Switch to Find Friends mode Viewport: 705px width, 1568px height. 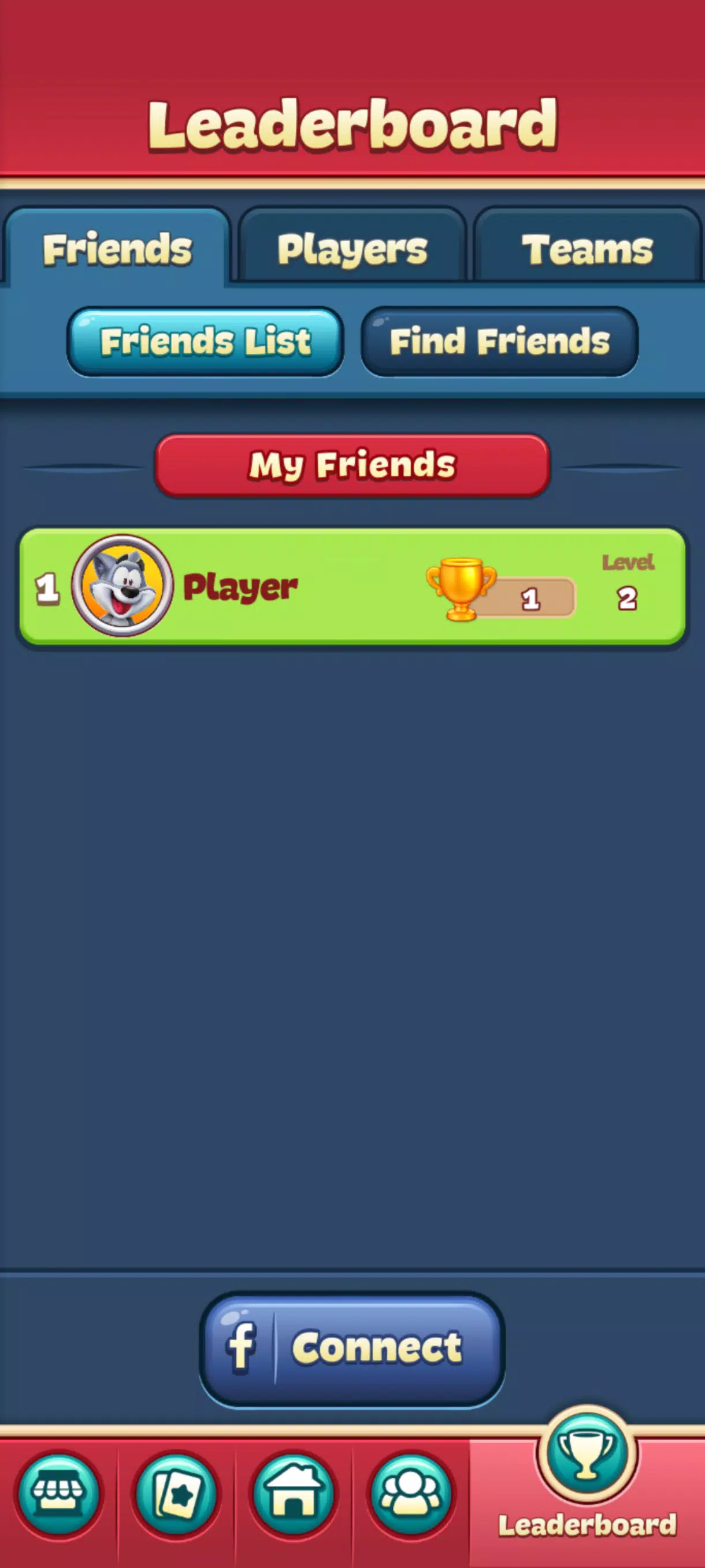pos(500,342)
